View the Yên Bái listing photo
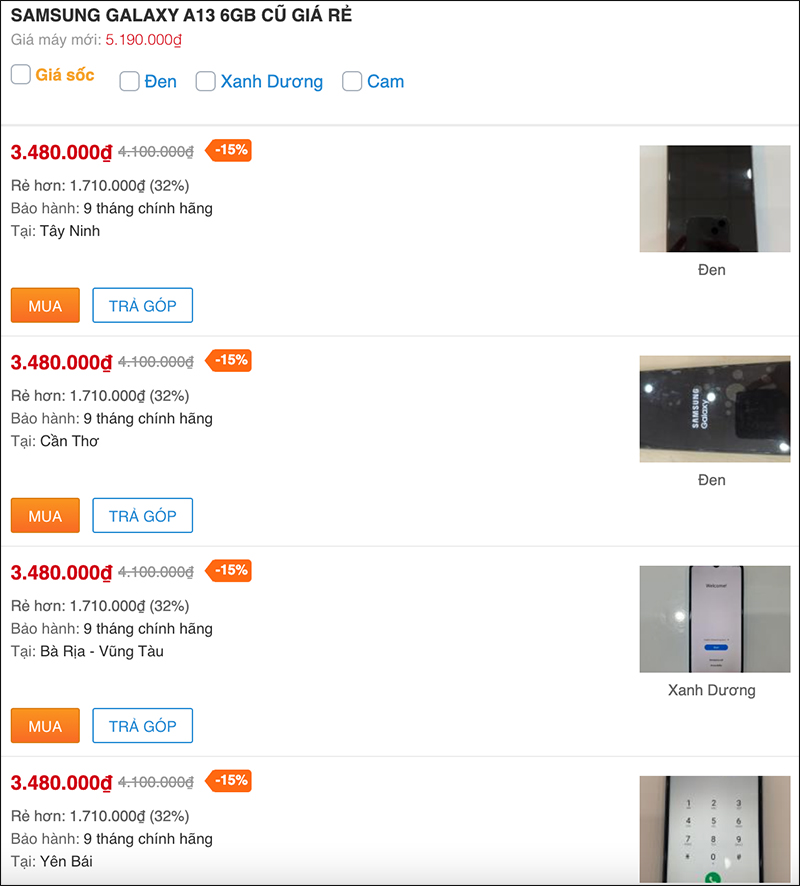The image size is (800, 886). [714, 829]
